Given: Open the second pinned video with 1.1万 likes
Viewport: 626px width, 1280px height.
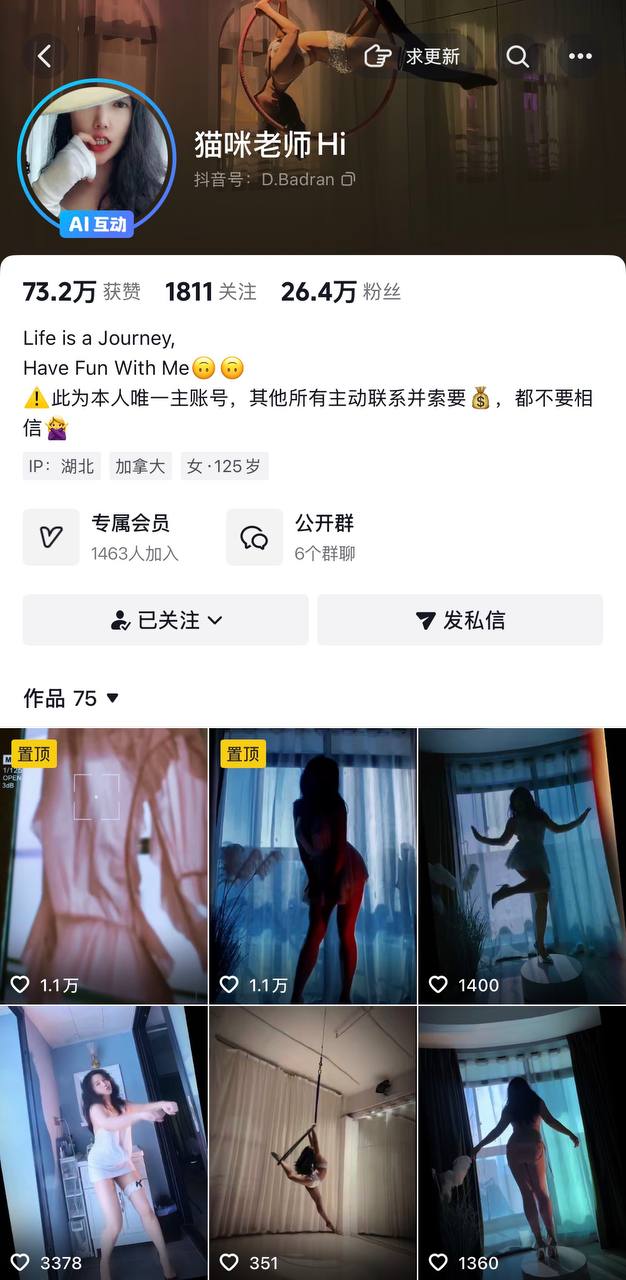Looking at the screenshot, I should click(x=312, y=866).
